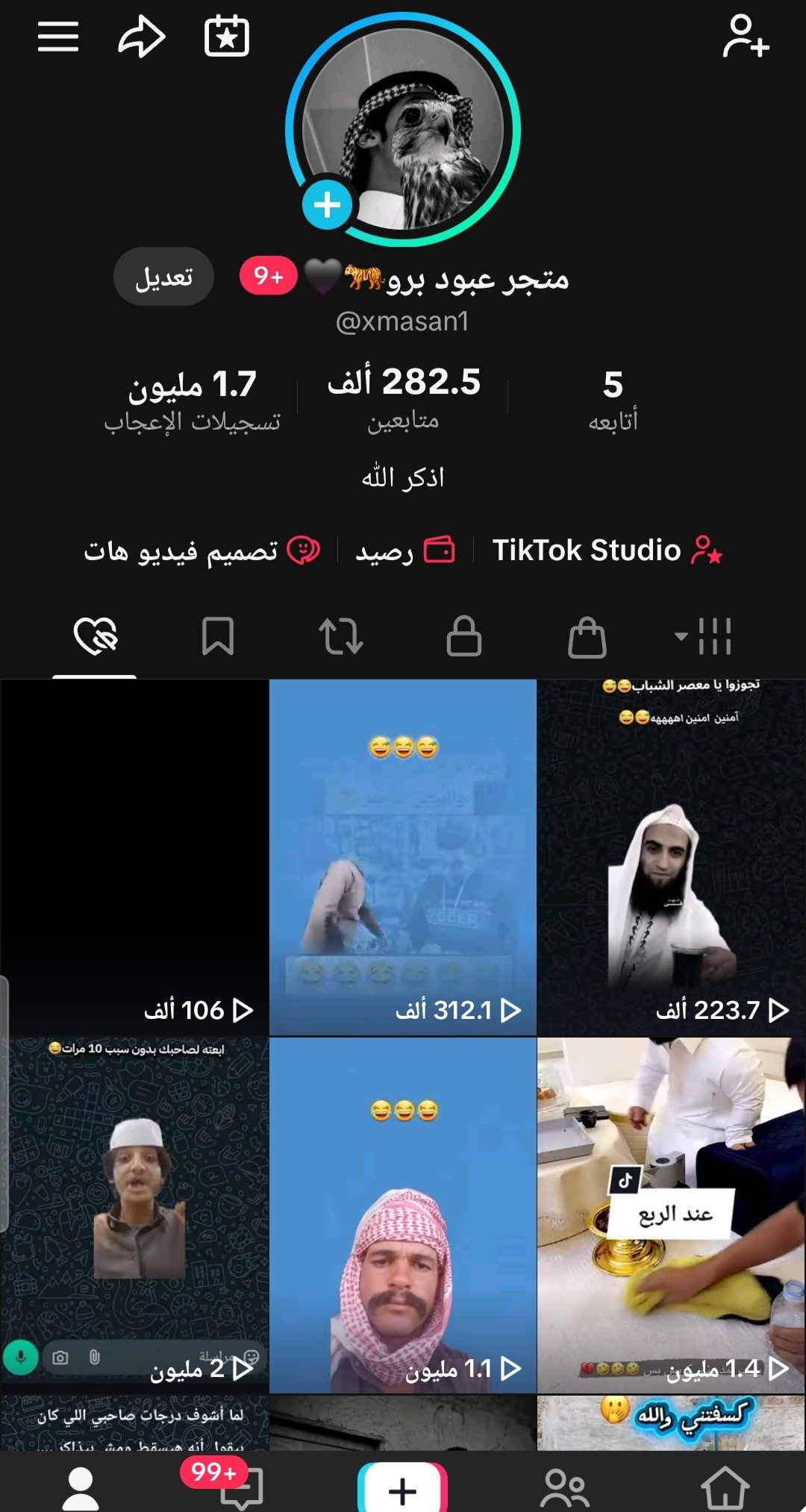Open the calendar star icon
Viewport: 806px width, 1512px height.
tap(227, 37)
